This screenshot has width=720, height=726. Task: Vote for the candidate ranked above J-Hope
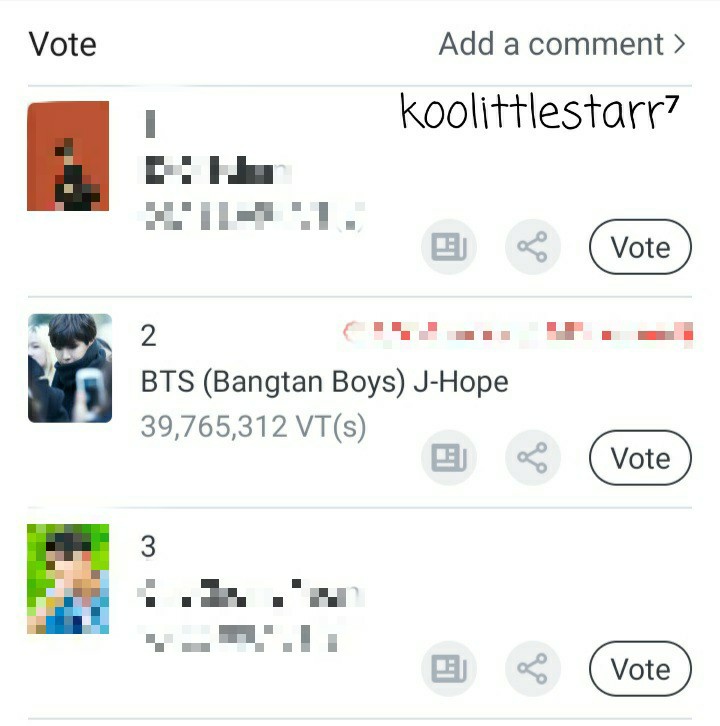coord(640,247)
